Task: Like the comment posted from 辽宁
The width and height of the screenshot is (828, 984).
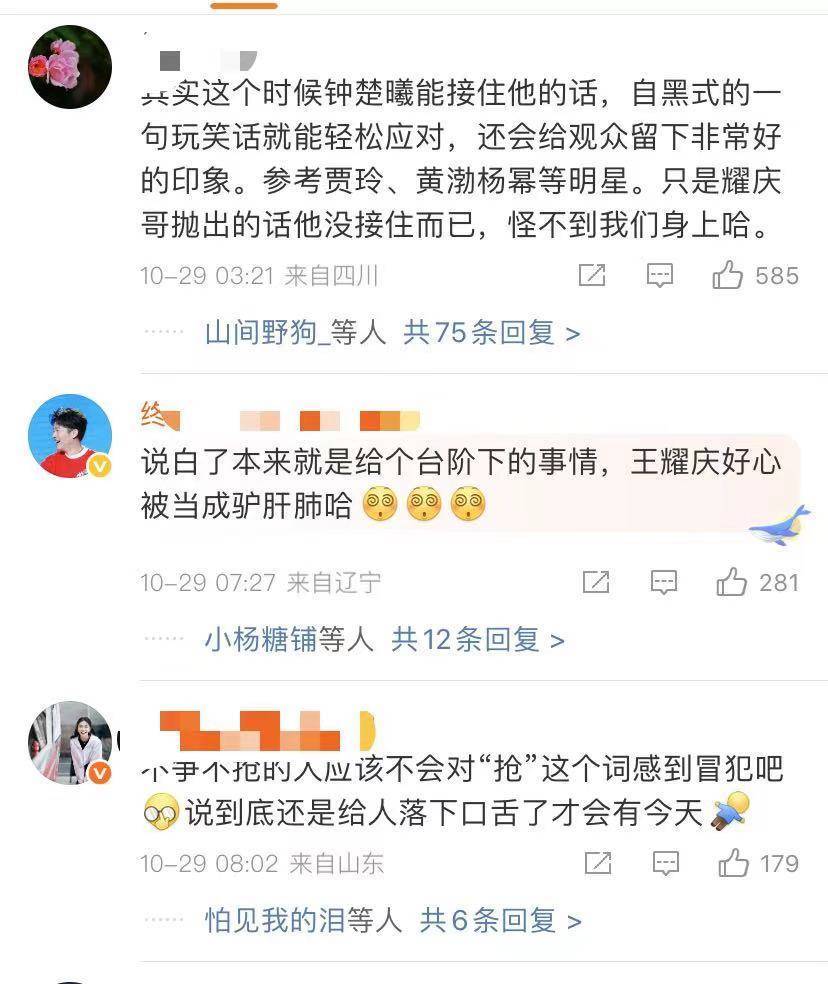Action: (x=731, y=581)
